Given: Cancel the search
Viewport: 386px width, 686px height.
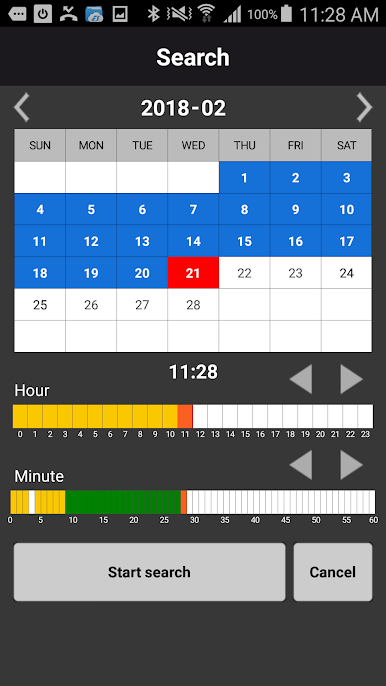Looking at the screenshot, I should pyautogui.click(x=333, y=572).
